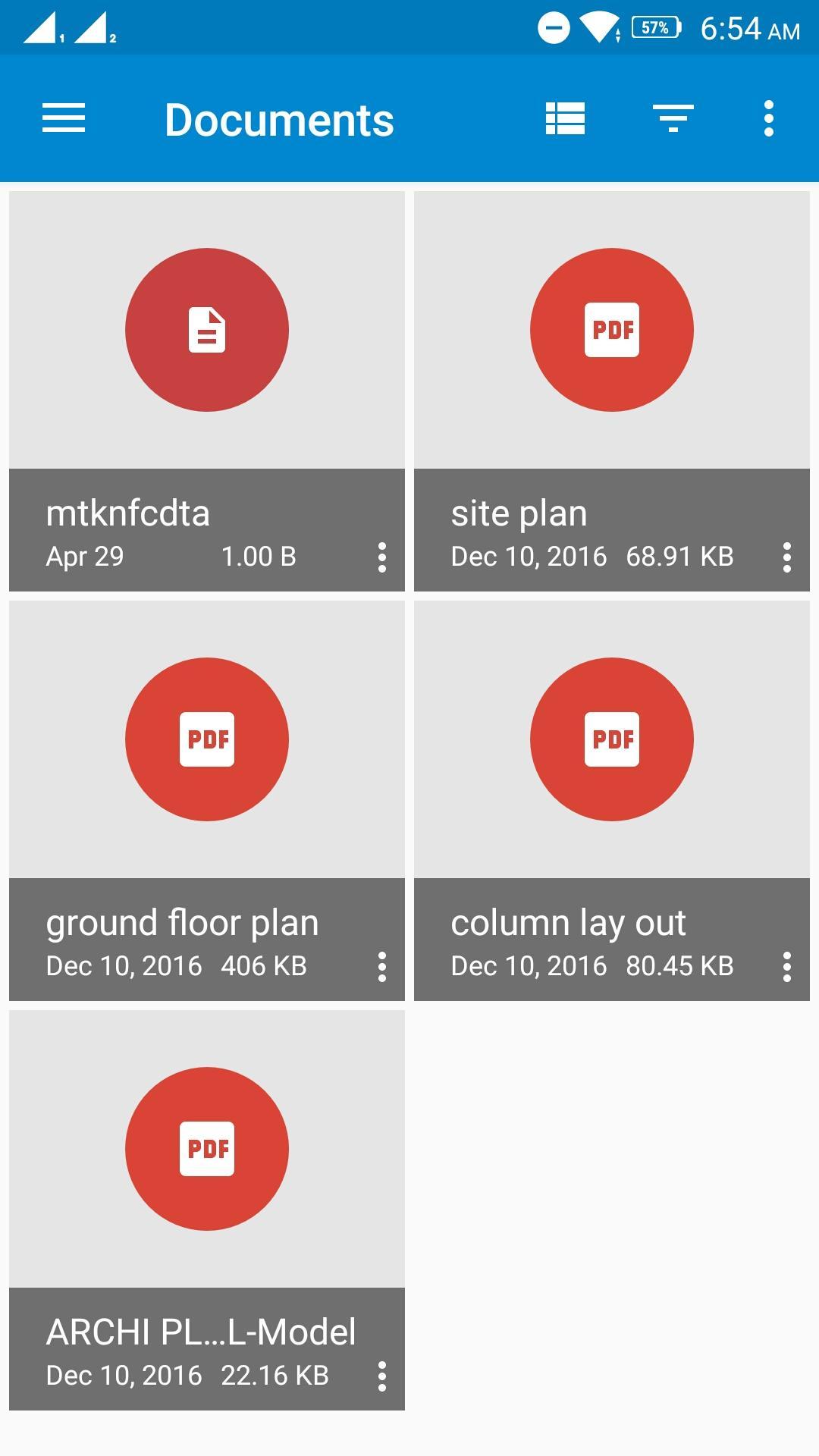Open the mtknfcdta file

(x=206, y=331)
